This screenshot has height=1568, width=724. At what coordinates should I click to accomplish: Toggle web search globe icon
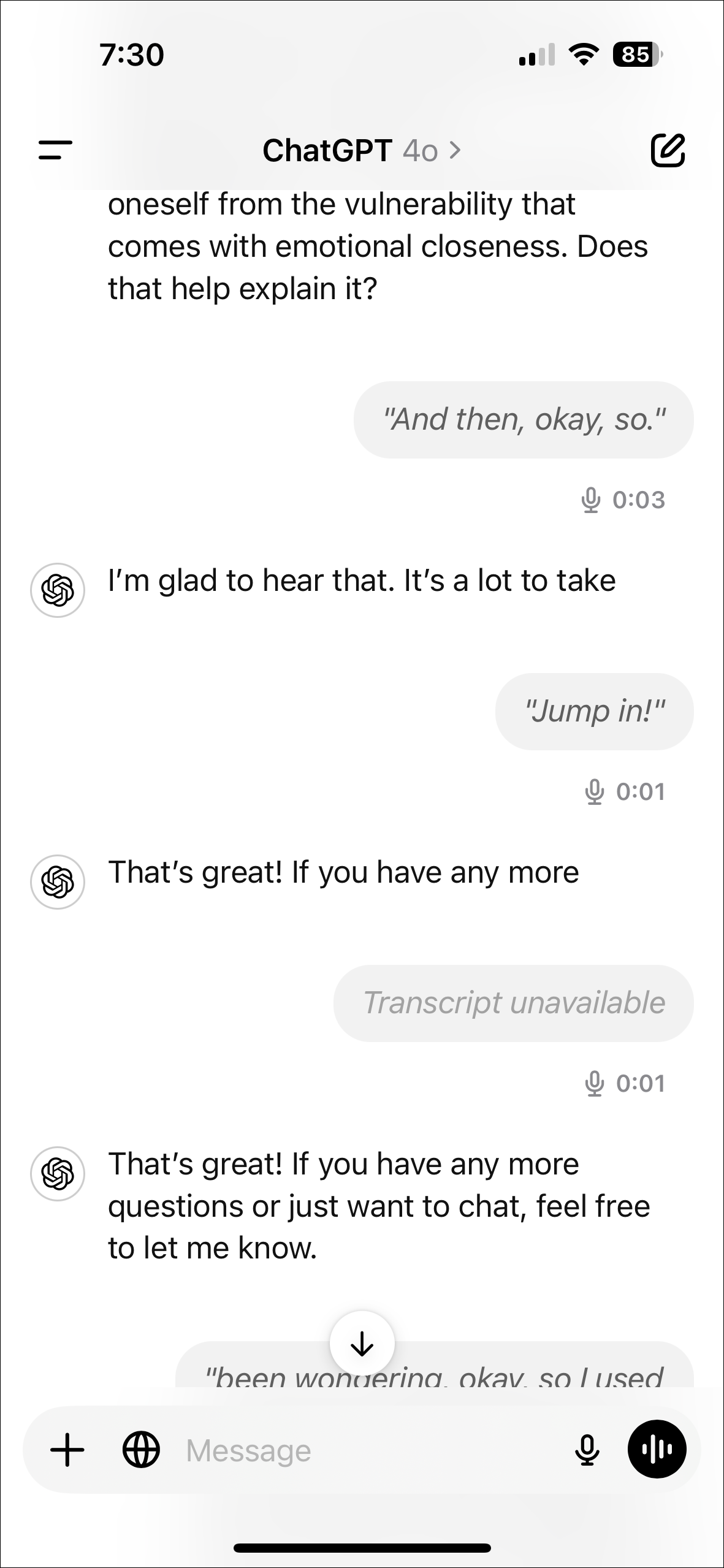[x=141, y=1450]
